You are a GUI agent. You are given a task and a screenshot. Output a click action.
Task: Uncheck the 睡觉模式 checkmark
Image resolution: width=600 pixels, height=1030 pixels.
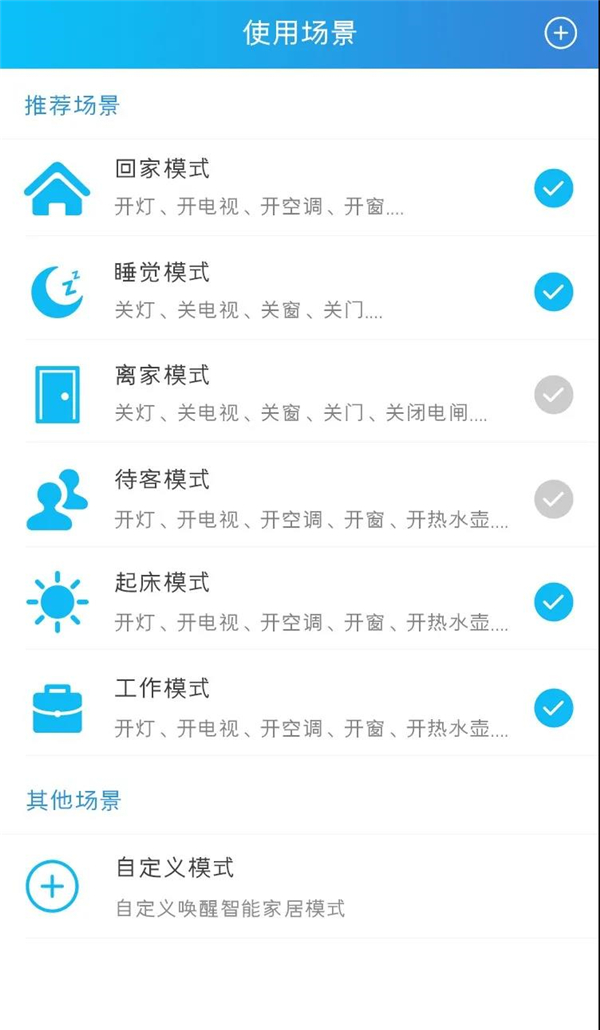[553, 292]
